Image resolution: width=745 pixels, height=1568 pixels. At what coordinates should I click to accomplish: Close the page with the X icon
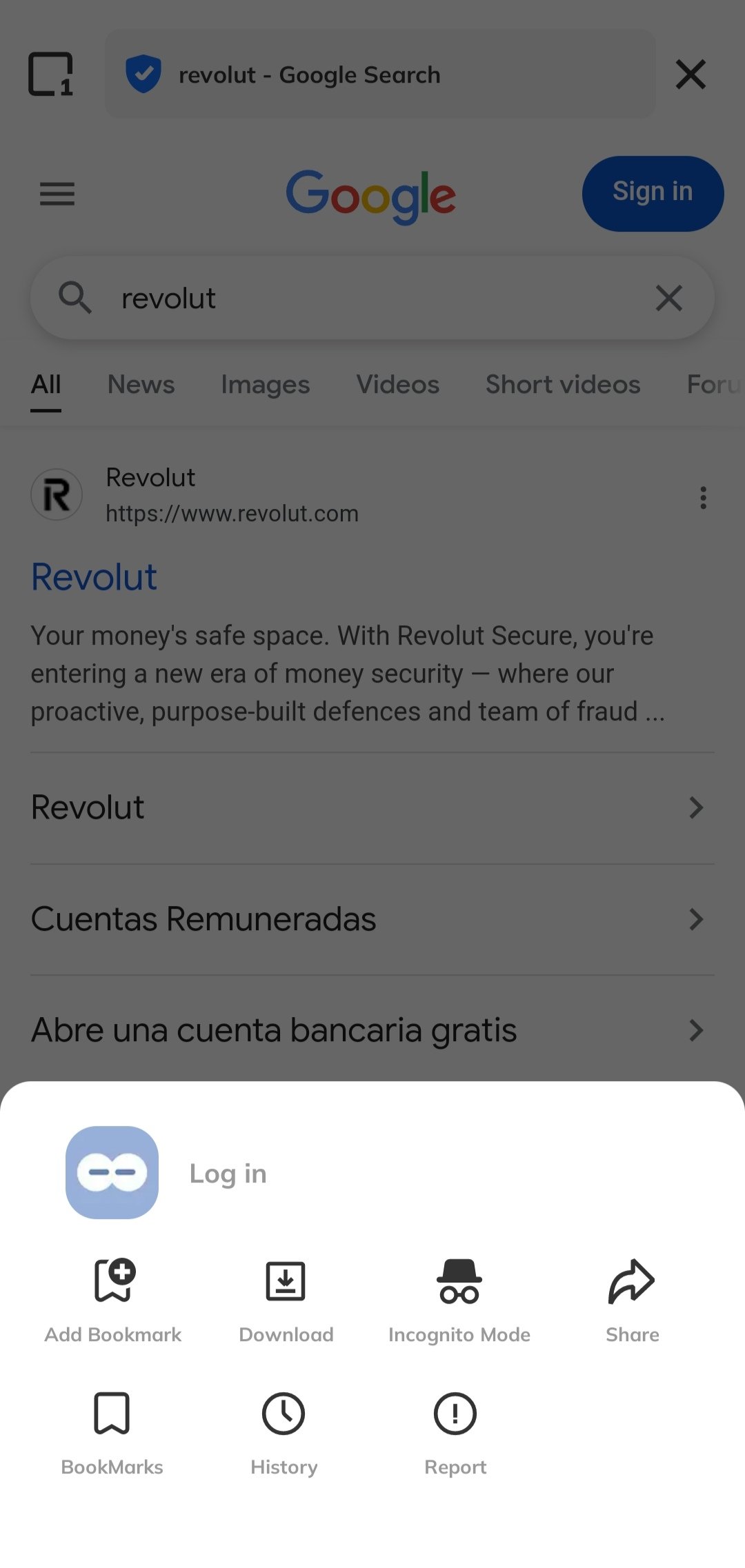click(691, 74)
